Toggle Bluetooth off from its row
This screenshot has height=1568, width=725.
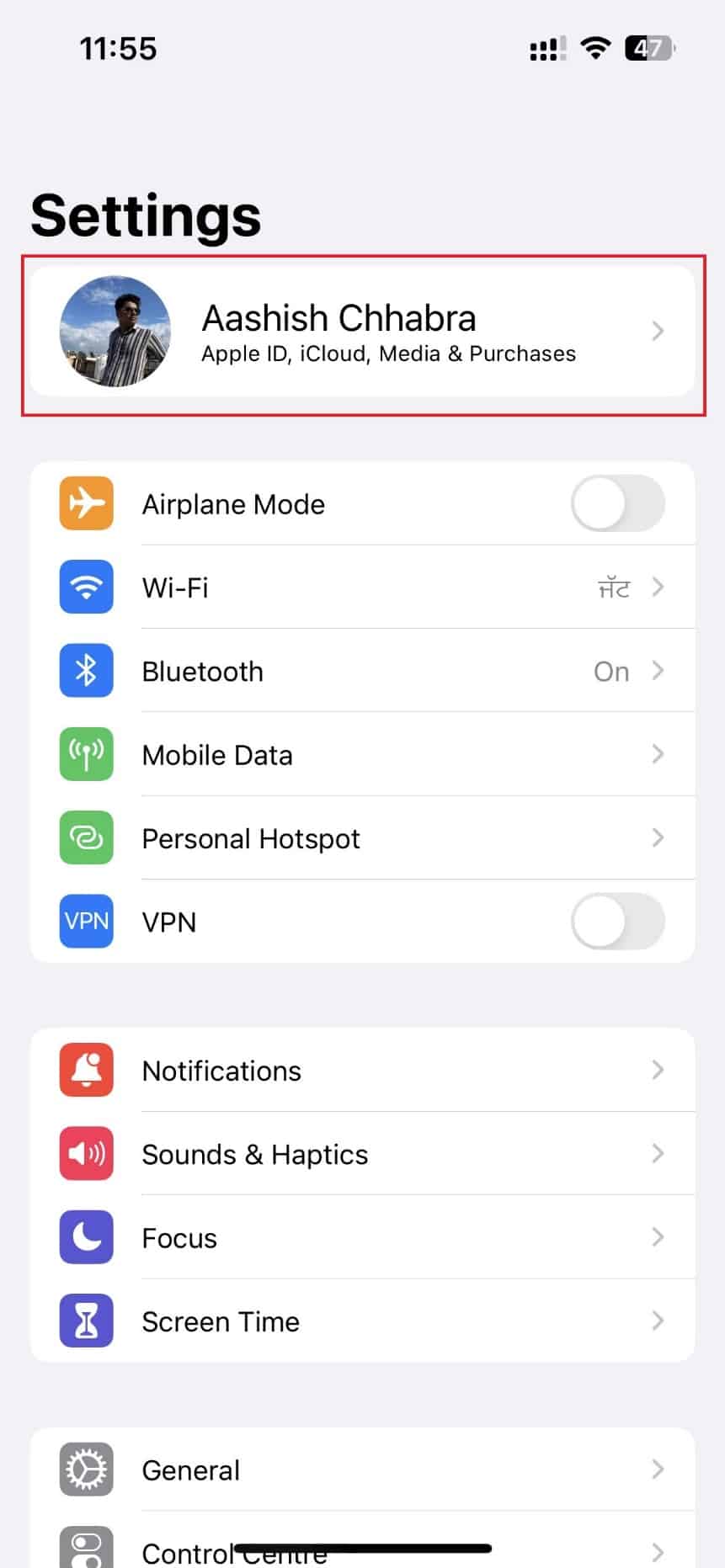379,670
